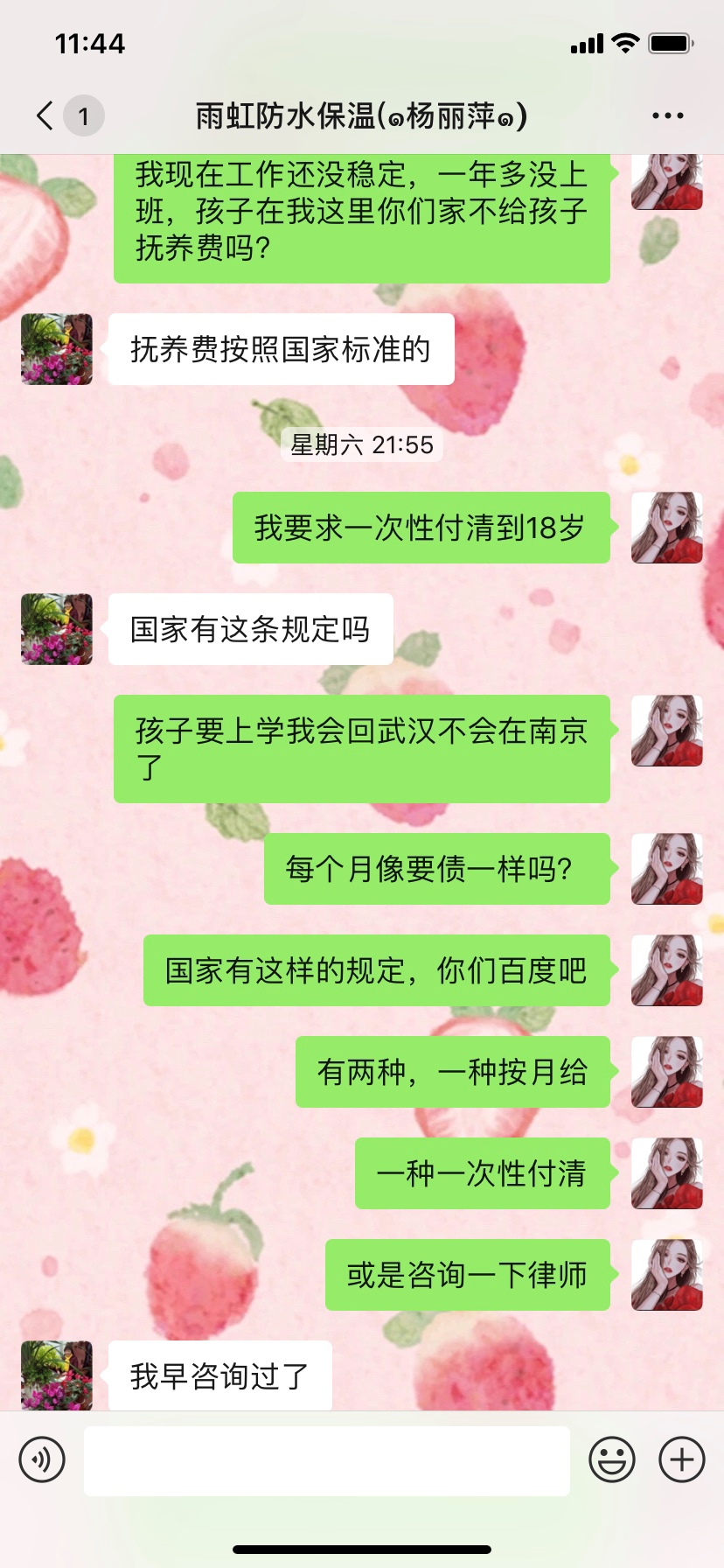The height and width of the screenshot is (1568, 724).
Task: Open the three-dot chat info menu
Action: click(x=667, y=115)
